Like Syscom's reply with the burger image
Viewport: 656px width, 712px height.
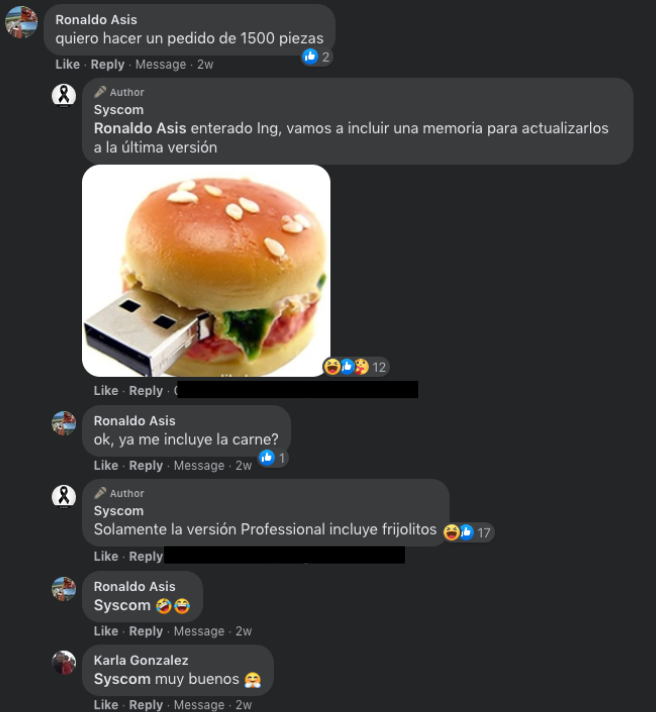(x=106, y=391)
